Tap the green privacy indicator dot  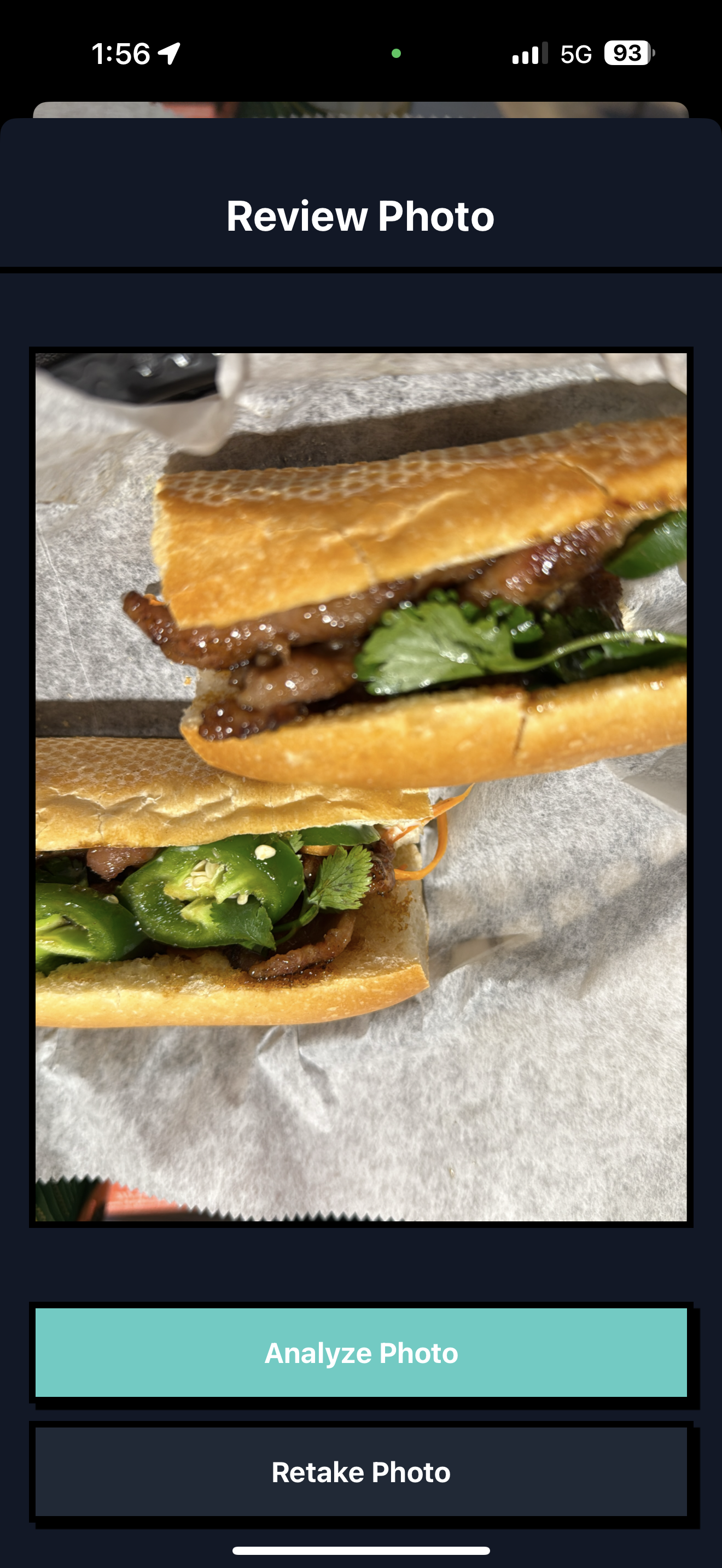tap(397, 53)
